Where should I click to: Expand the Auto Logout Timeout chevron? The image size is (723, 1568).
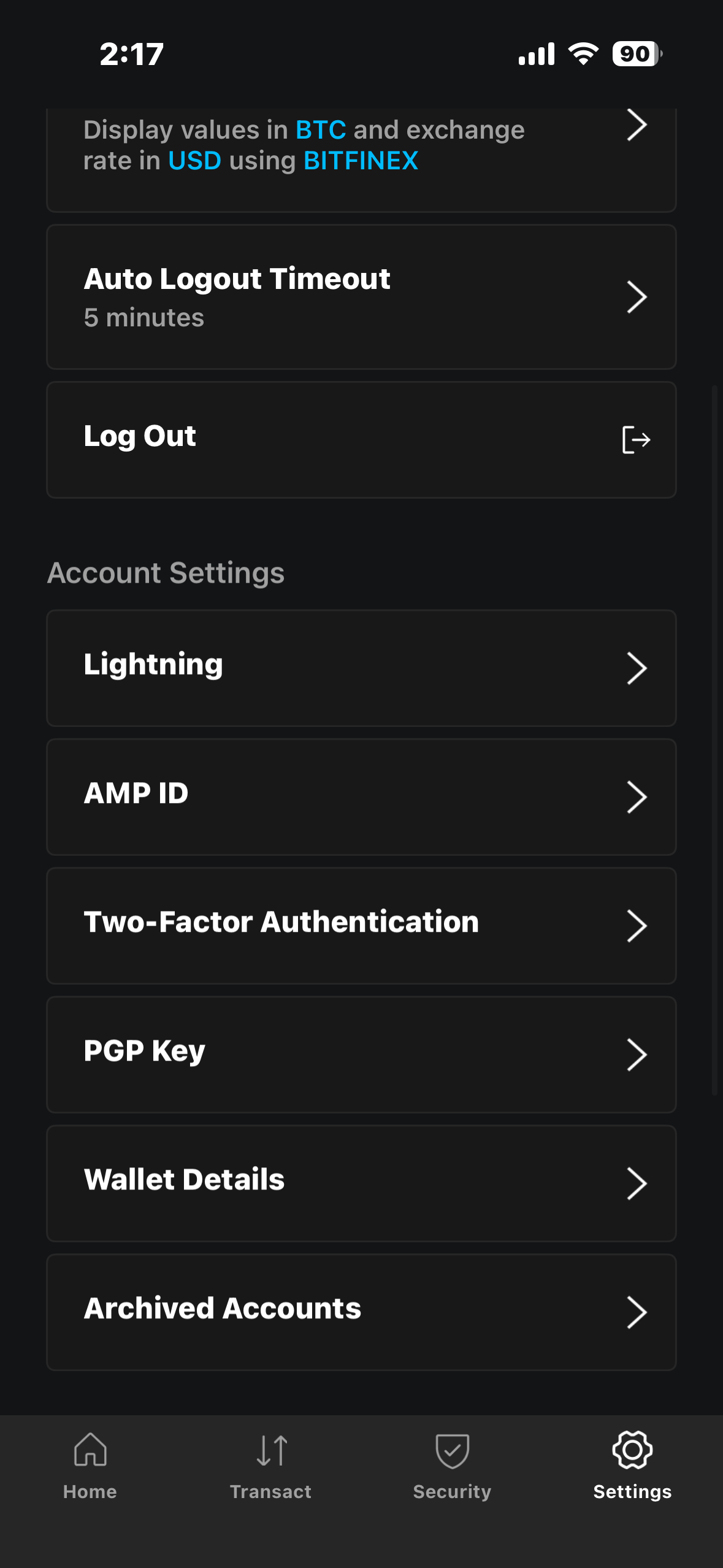click(638, 296)
